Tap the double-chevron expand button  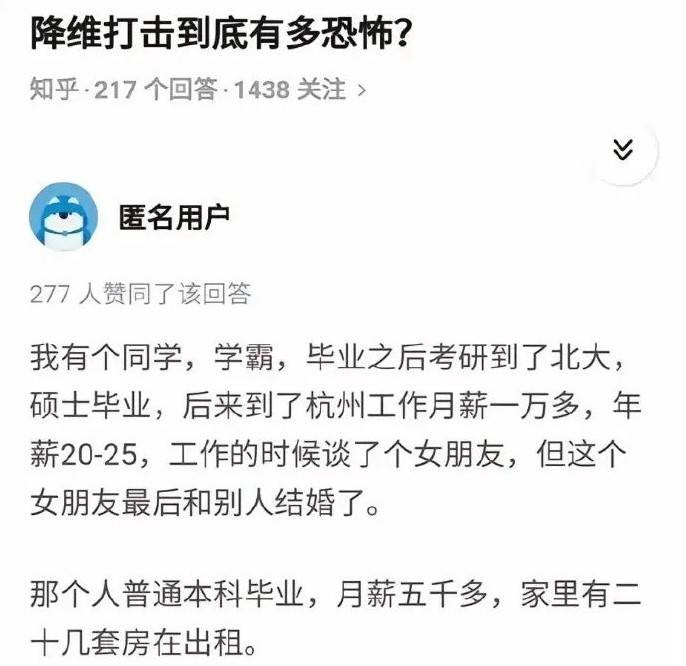pos(623,150)
